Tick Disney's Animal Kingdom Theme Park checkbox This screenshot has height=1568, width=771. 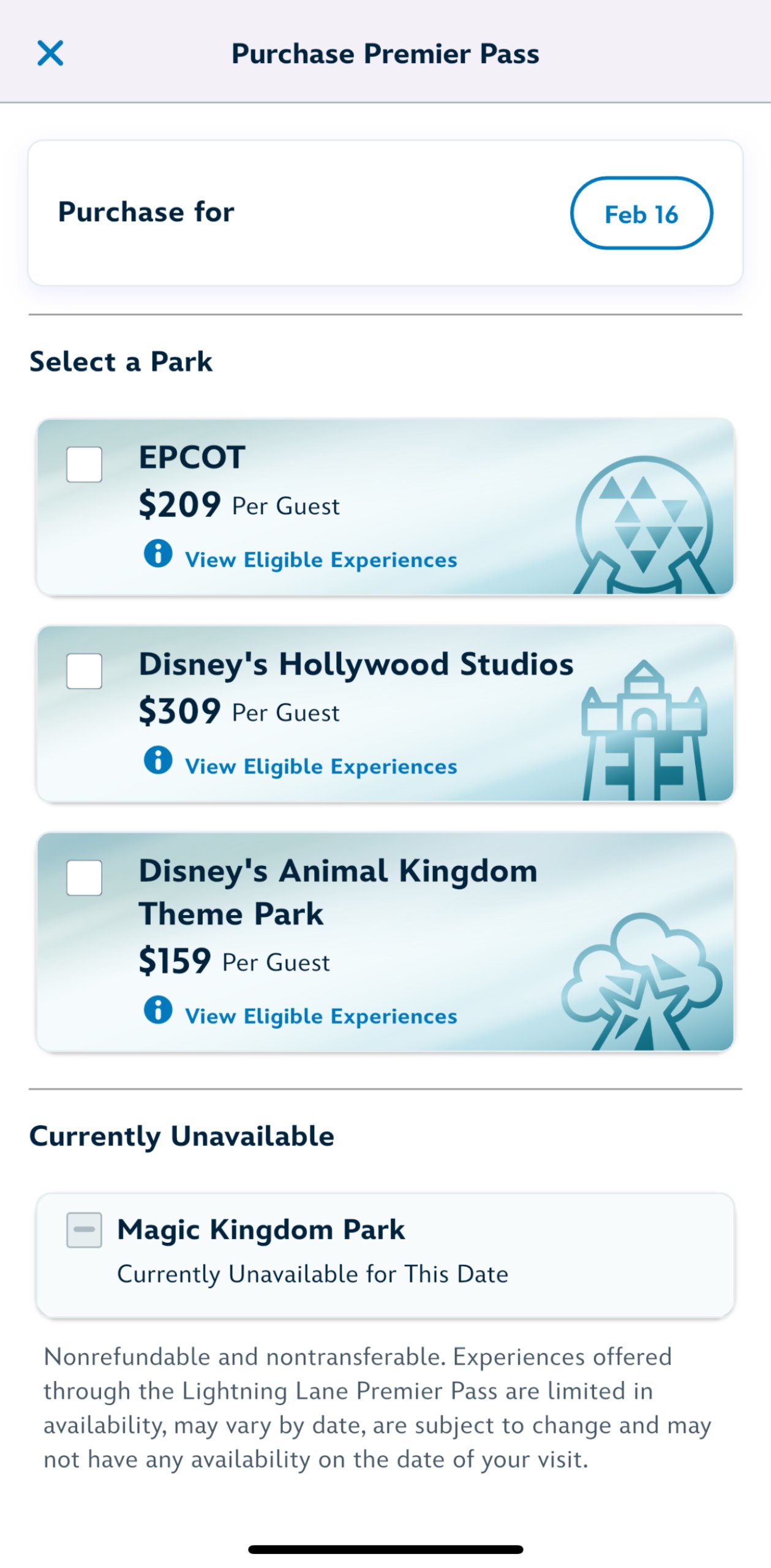click(x=85, y=878)
